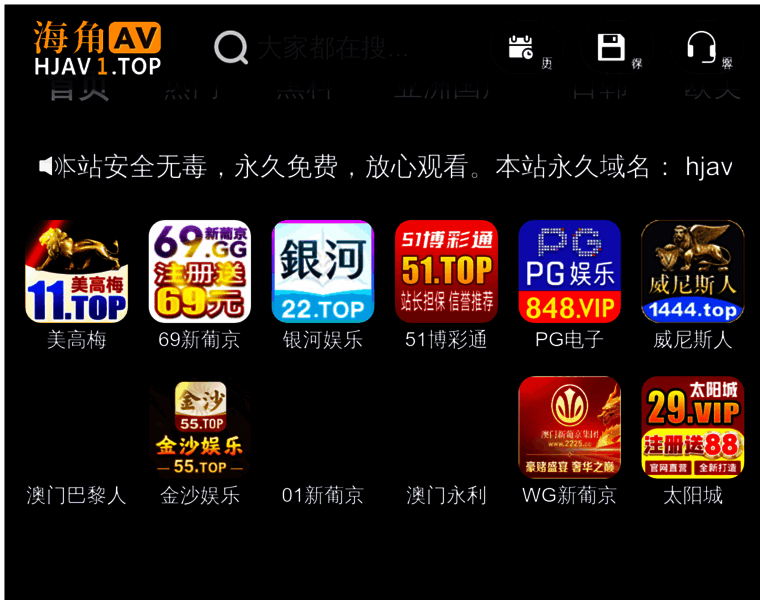Tap the search box at the top
Screen dimensions: 760x600
point(330,47)
